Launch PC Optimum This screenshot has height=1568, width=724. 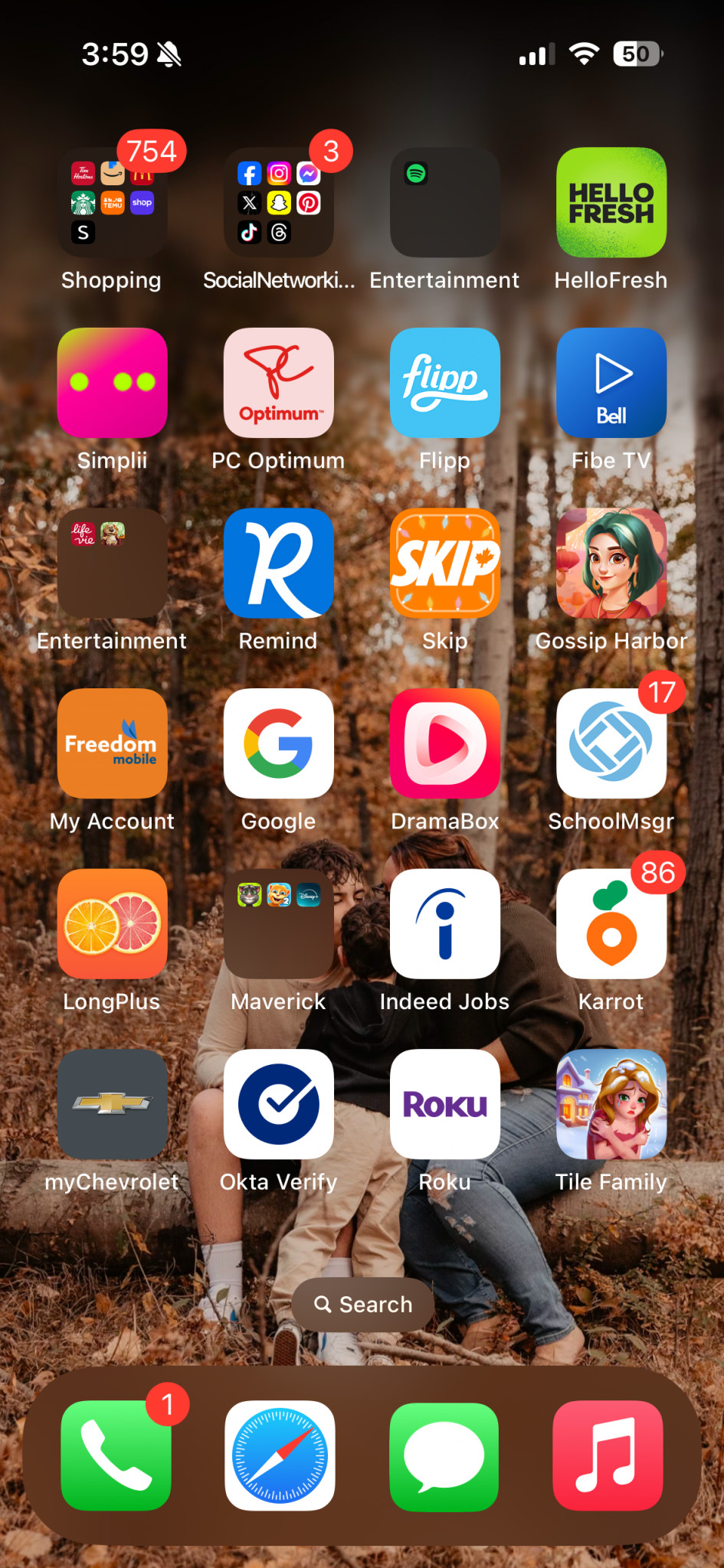pyautogui.click(x=279, y=383)
